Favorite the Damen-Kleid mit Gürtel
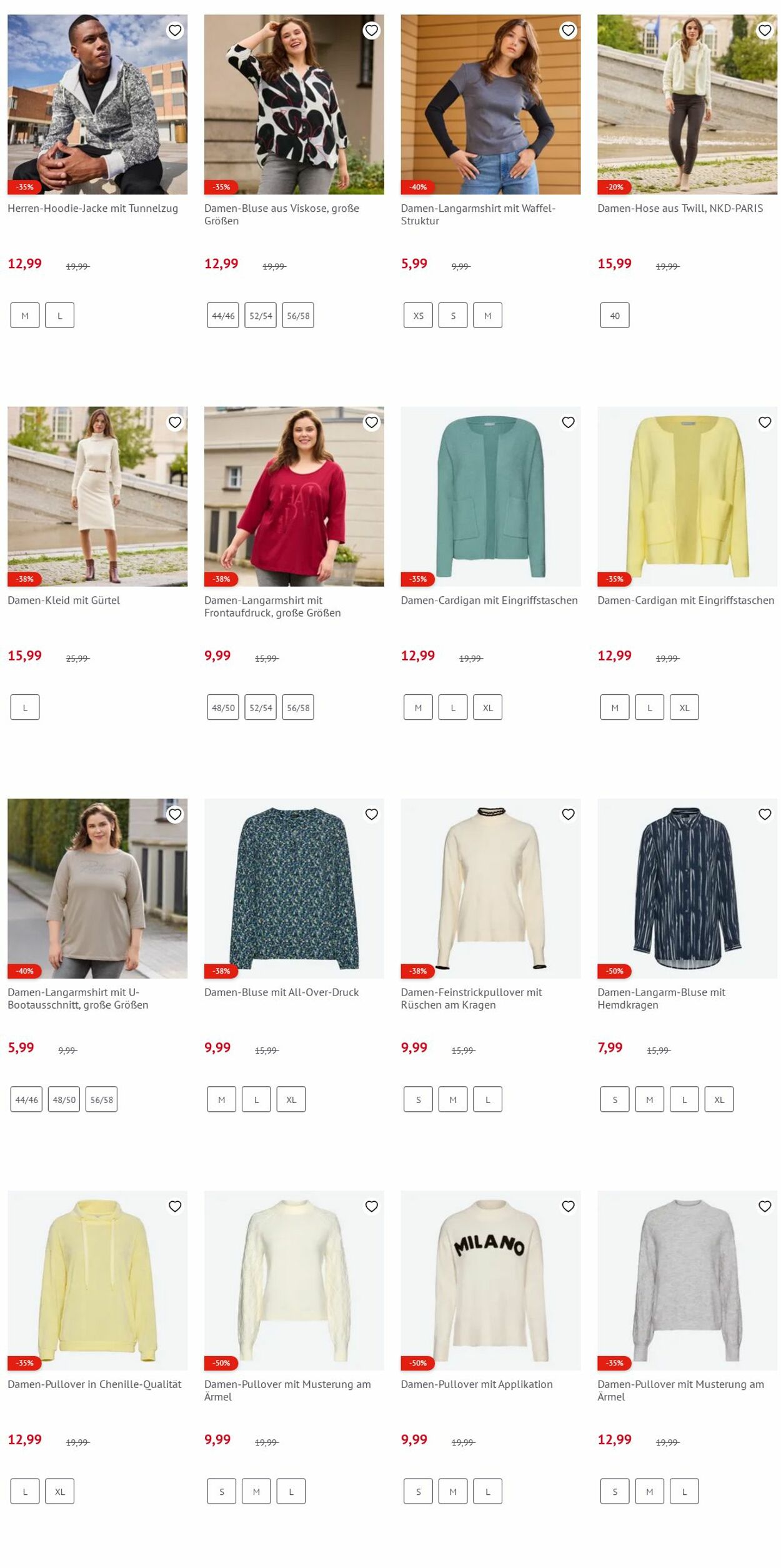The image size is (781, 1568). (175, 422)
